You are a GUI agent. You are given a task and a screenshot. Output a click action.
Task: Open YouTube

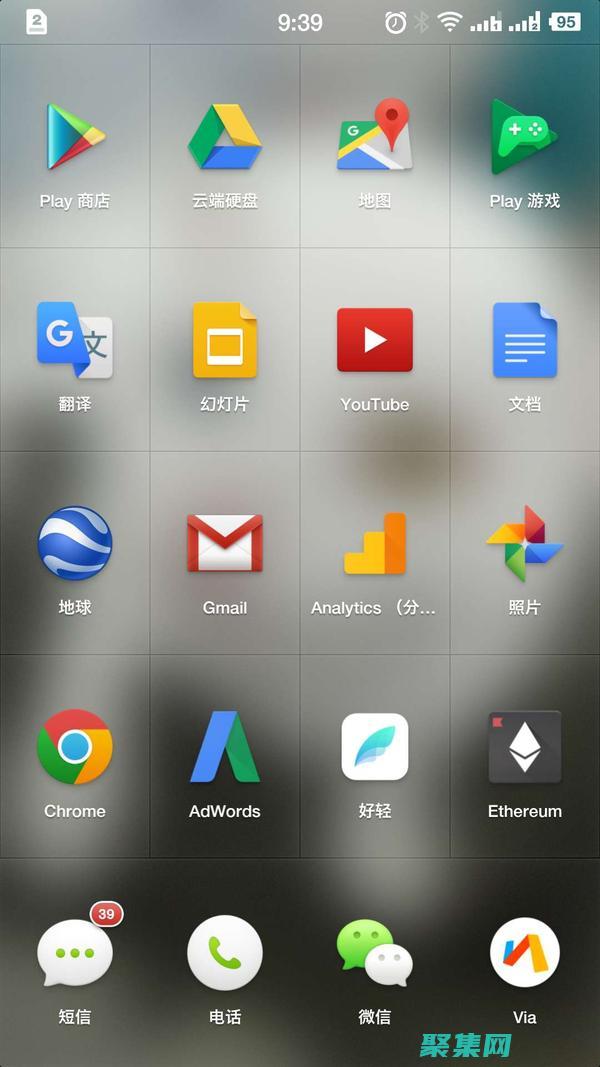(x=375, y=341)
